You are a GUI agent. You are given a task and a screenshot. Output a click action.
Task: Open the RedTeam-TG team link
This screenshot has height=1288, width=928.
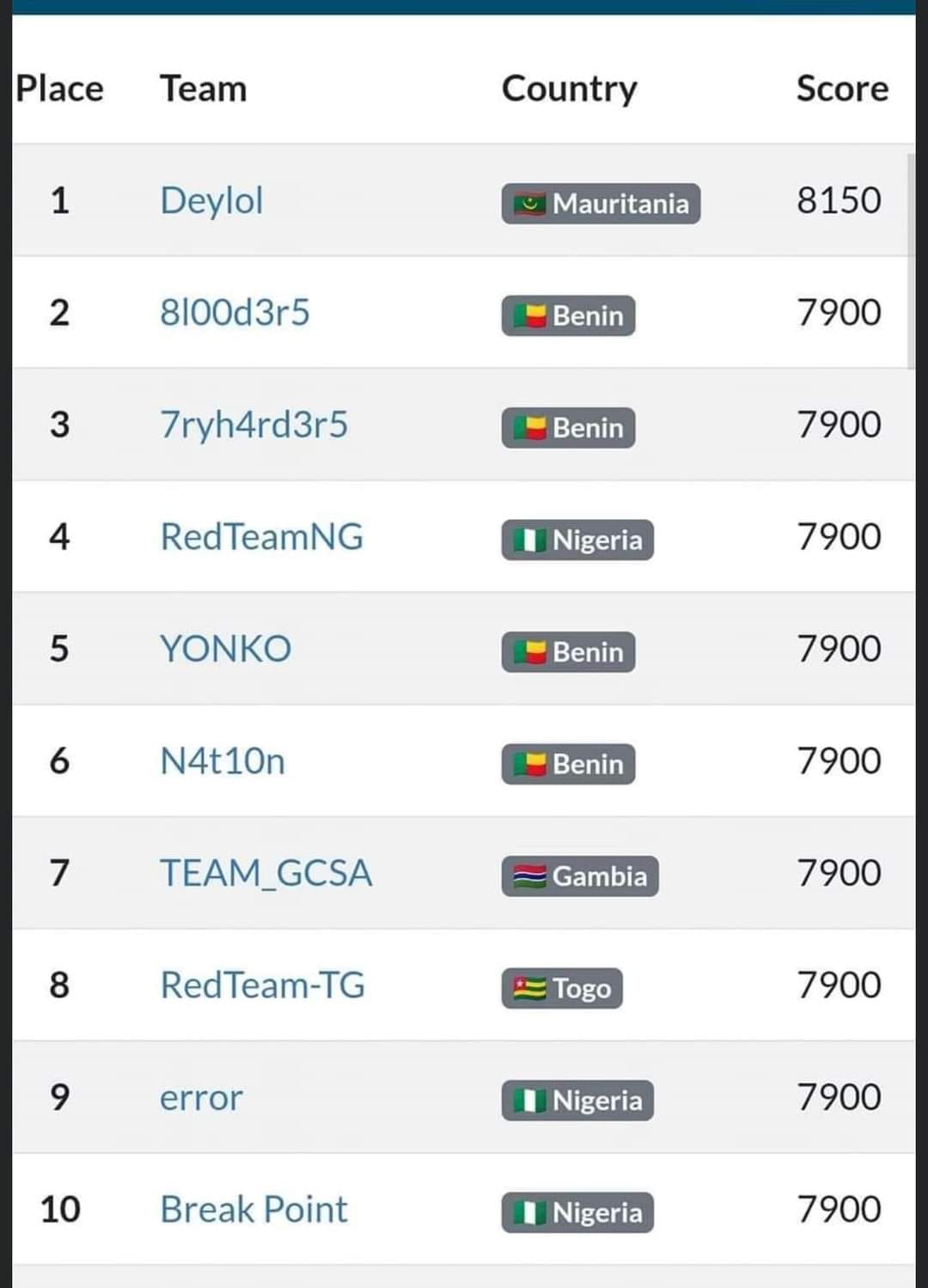(262, 986)
